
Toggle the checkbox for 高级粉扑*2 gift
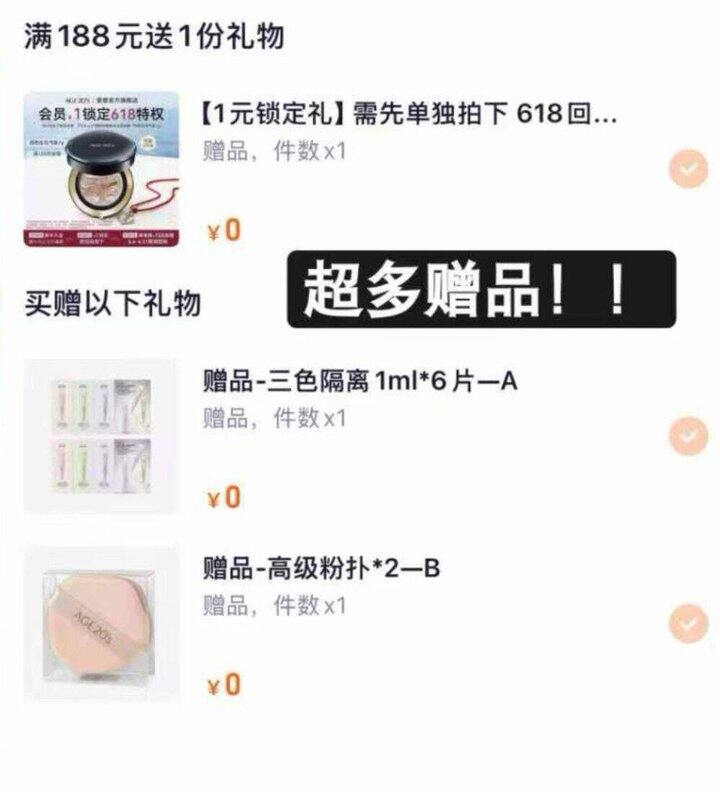coord(688,623)
